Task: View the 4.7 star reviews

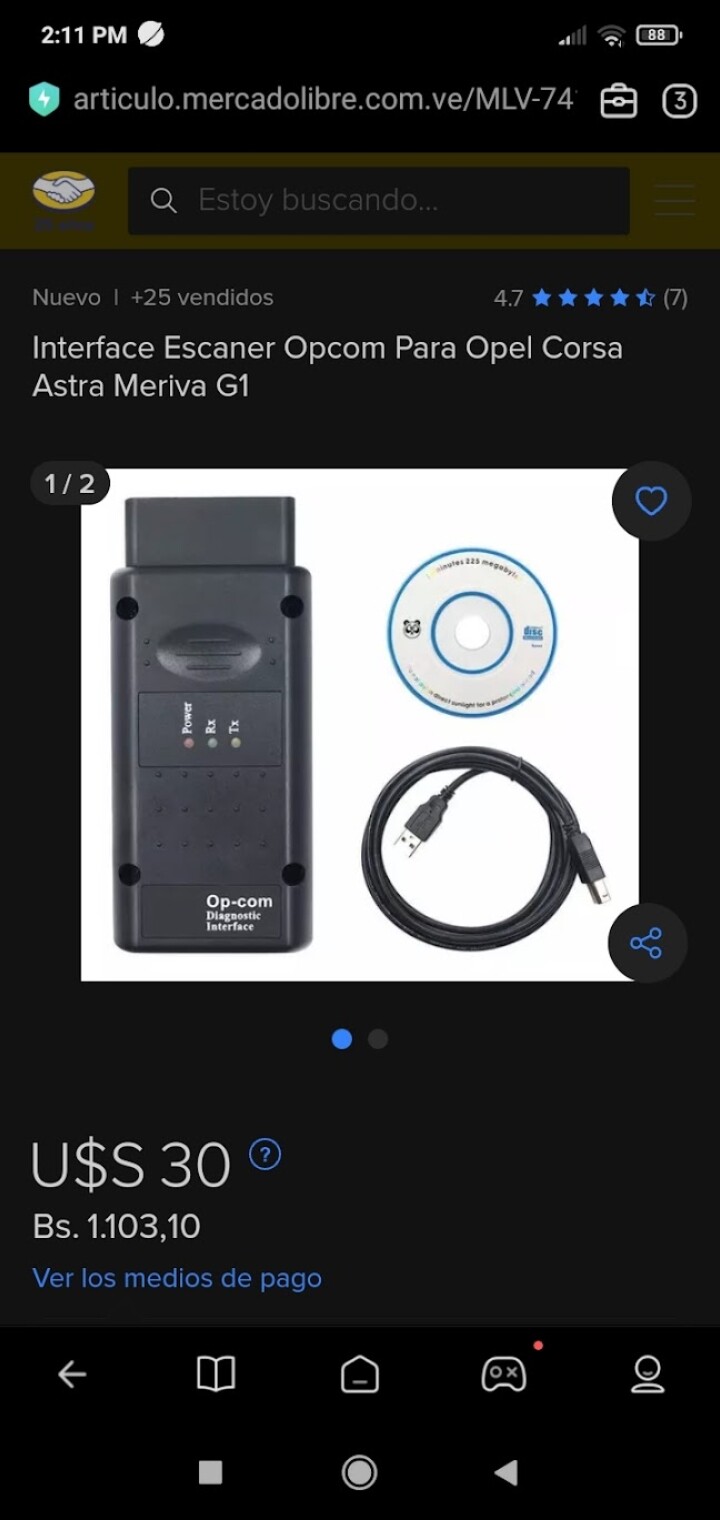Action: [590, 297]
